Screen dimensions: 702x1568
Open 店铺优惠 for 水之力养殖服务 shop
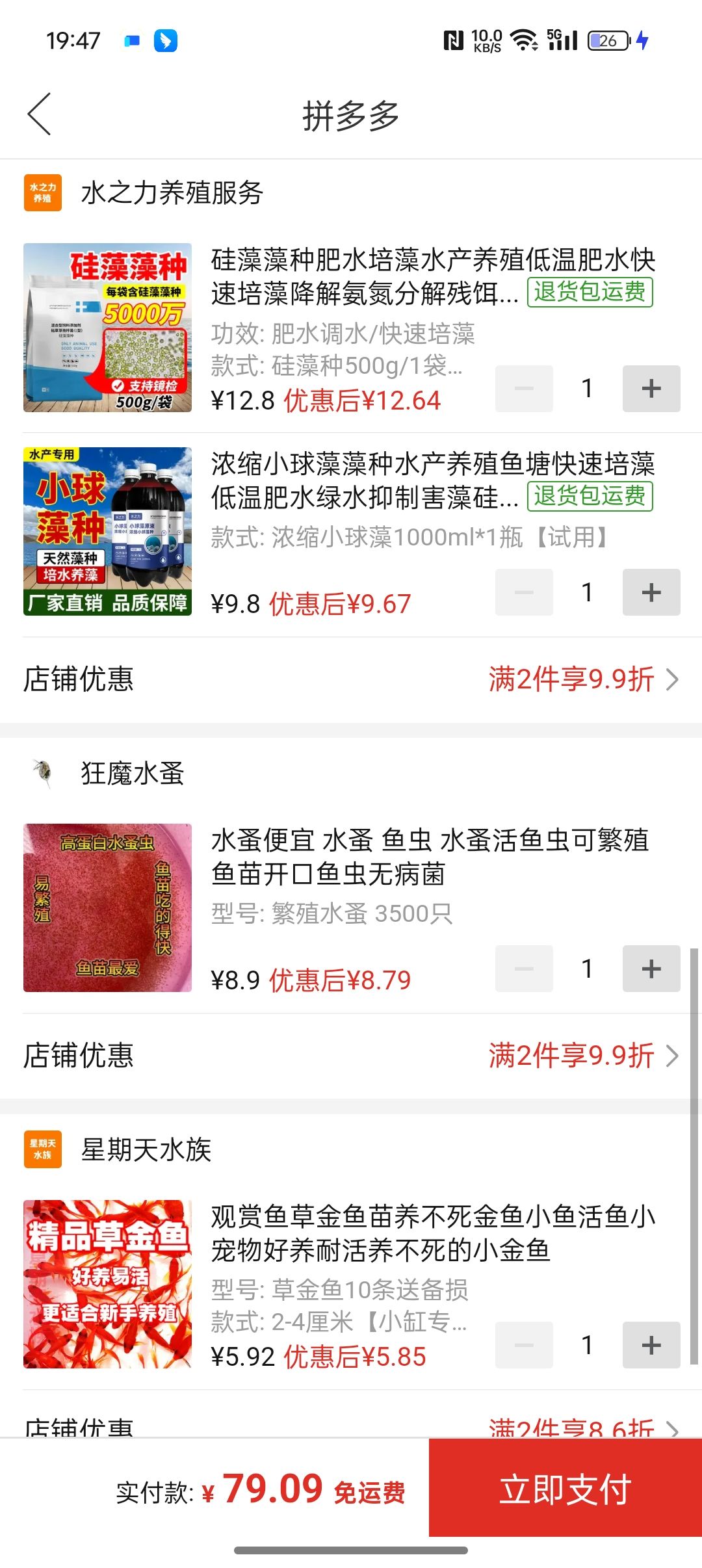pos(583,679)
